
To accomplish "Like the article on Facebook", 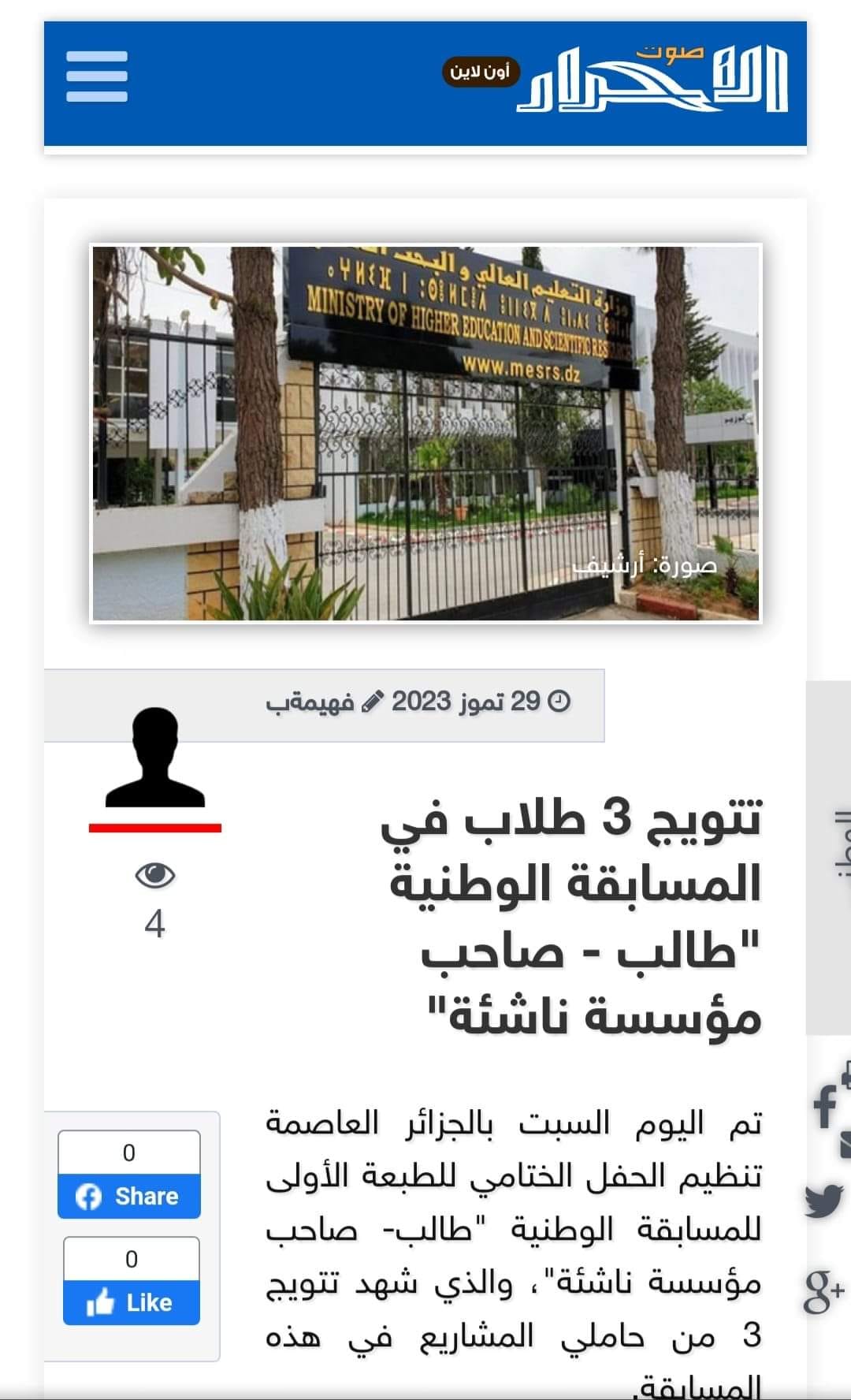I will 132,1302.
